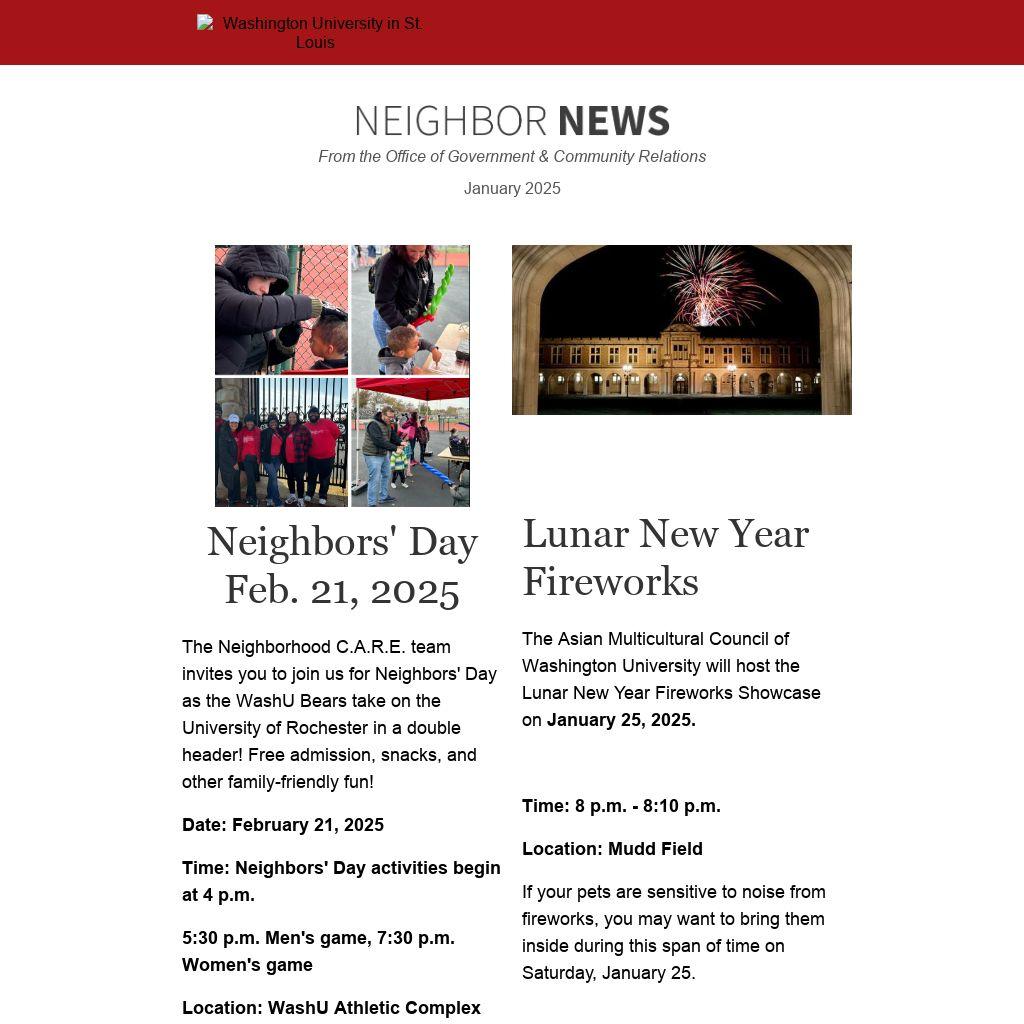Open the Neighbors' Day photo collage
The image size is (1024, 1024).
342,375
